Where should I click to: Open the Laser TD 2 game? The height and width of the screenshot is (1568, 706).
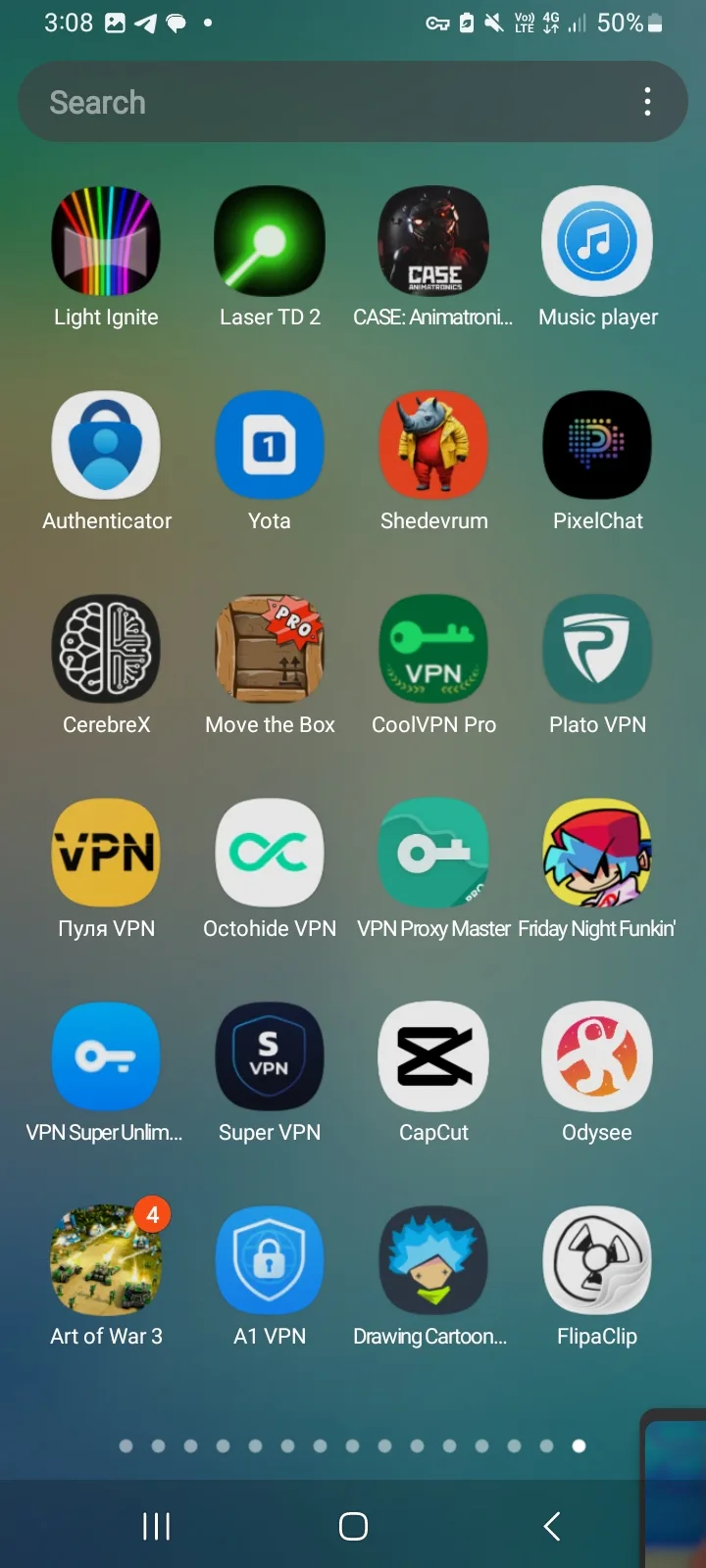270,241
